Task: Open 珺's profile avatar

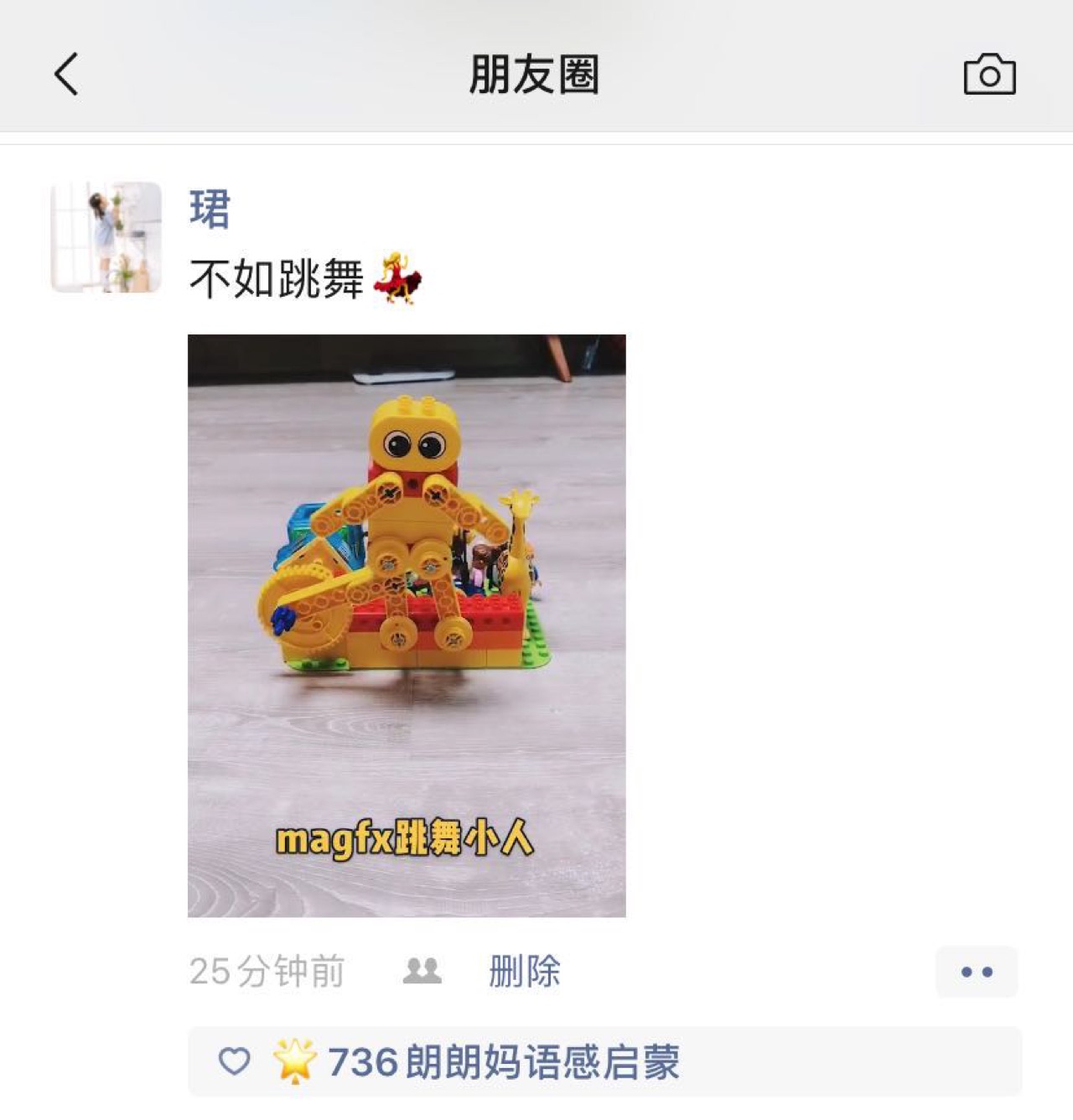Action: coord(106,237)
